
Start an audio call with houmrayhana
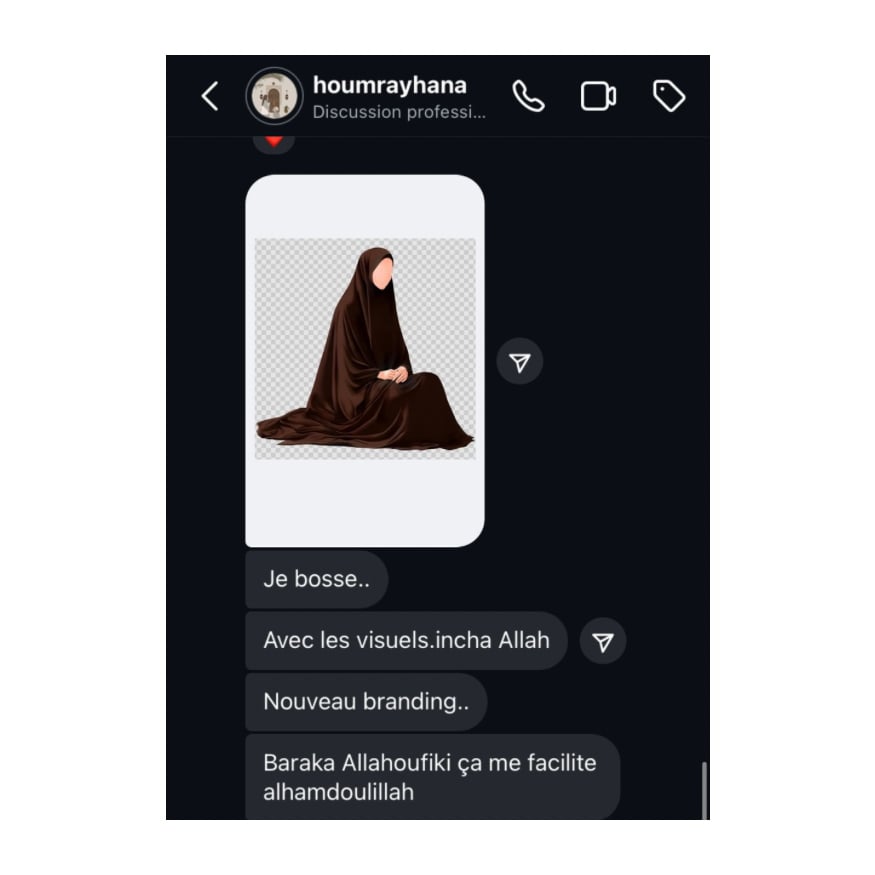coord(528,96)
